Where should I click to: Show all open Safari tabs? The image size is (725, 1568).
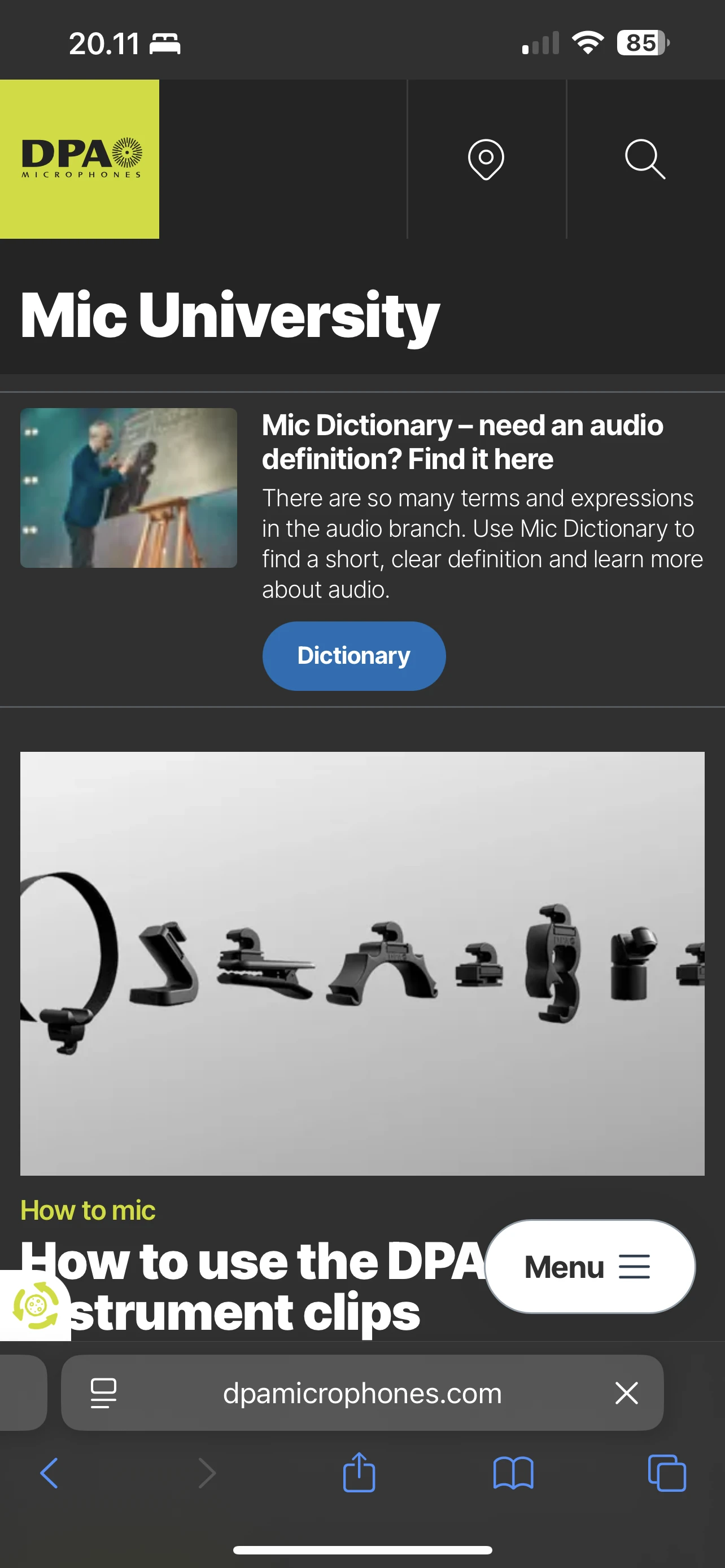[x=667, y=1473]
